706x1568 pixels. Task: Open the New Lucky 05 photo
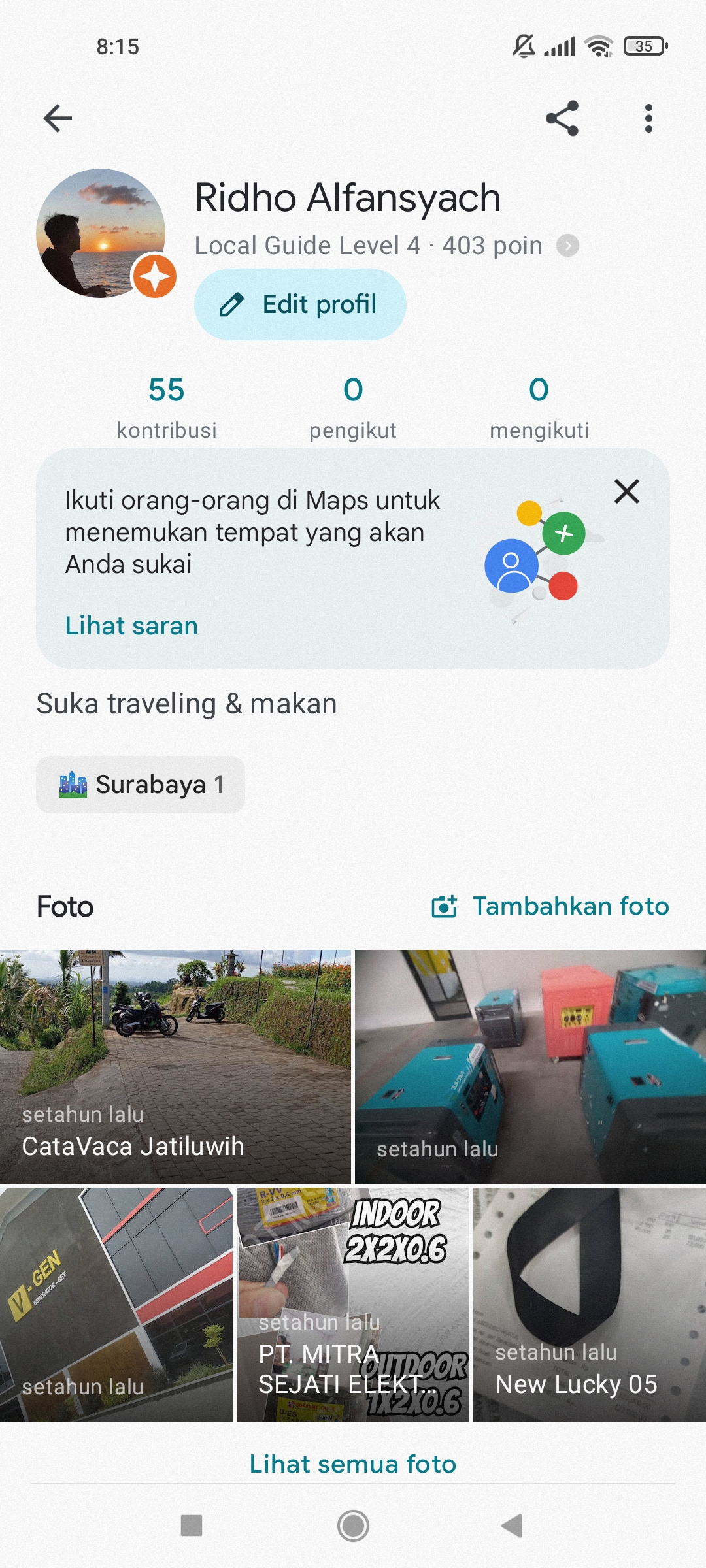[x=590, y=1304]
